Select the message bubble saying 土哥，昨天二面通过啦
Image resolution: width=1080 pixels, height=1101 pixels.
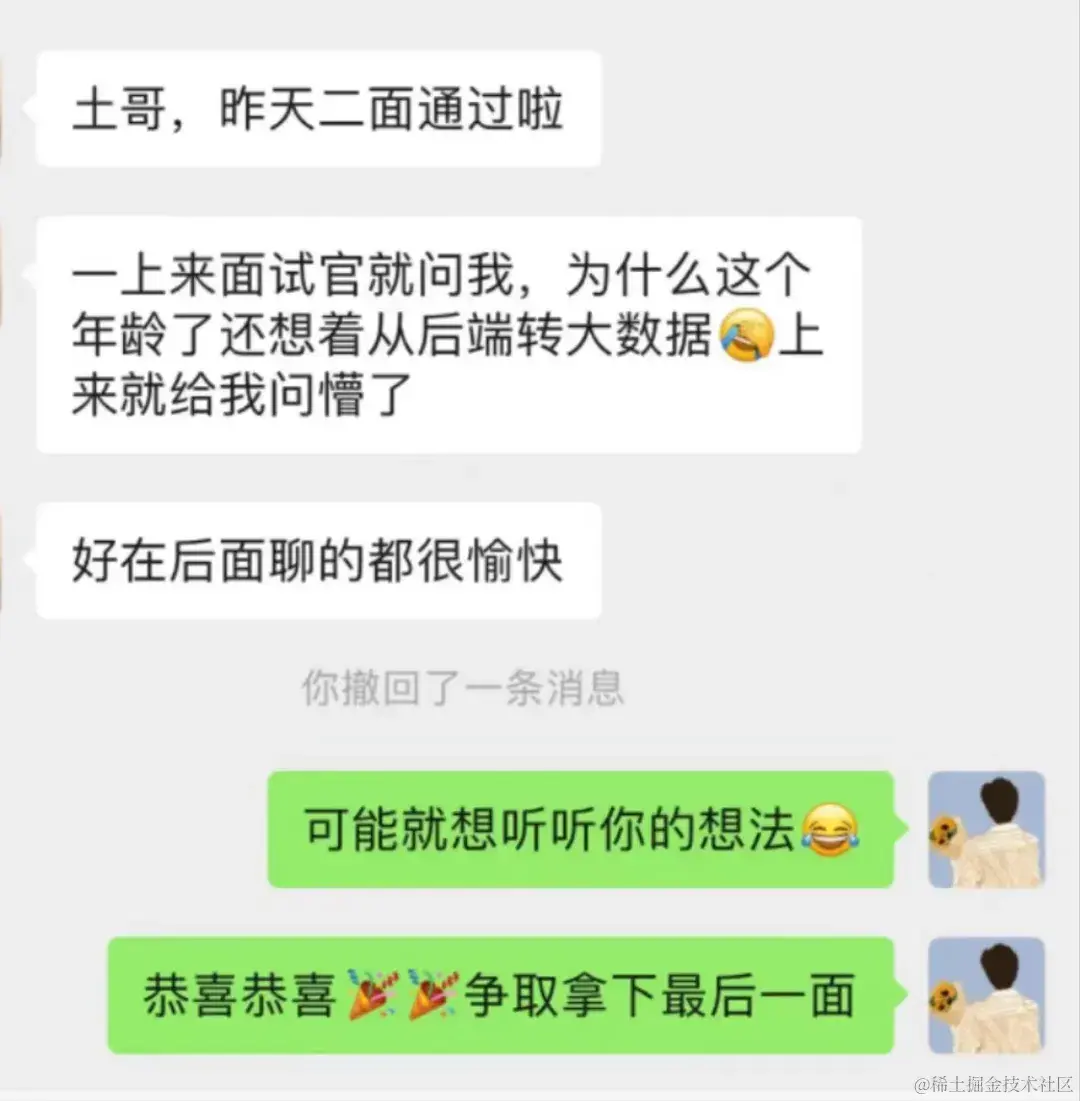click(318, 108)
